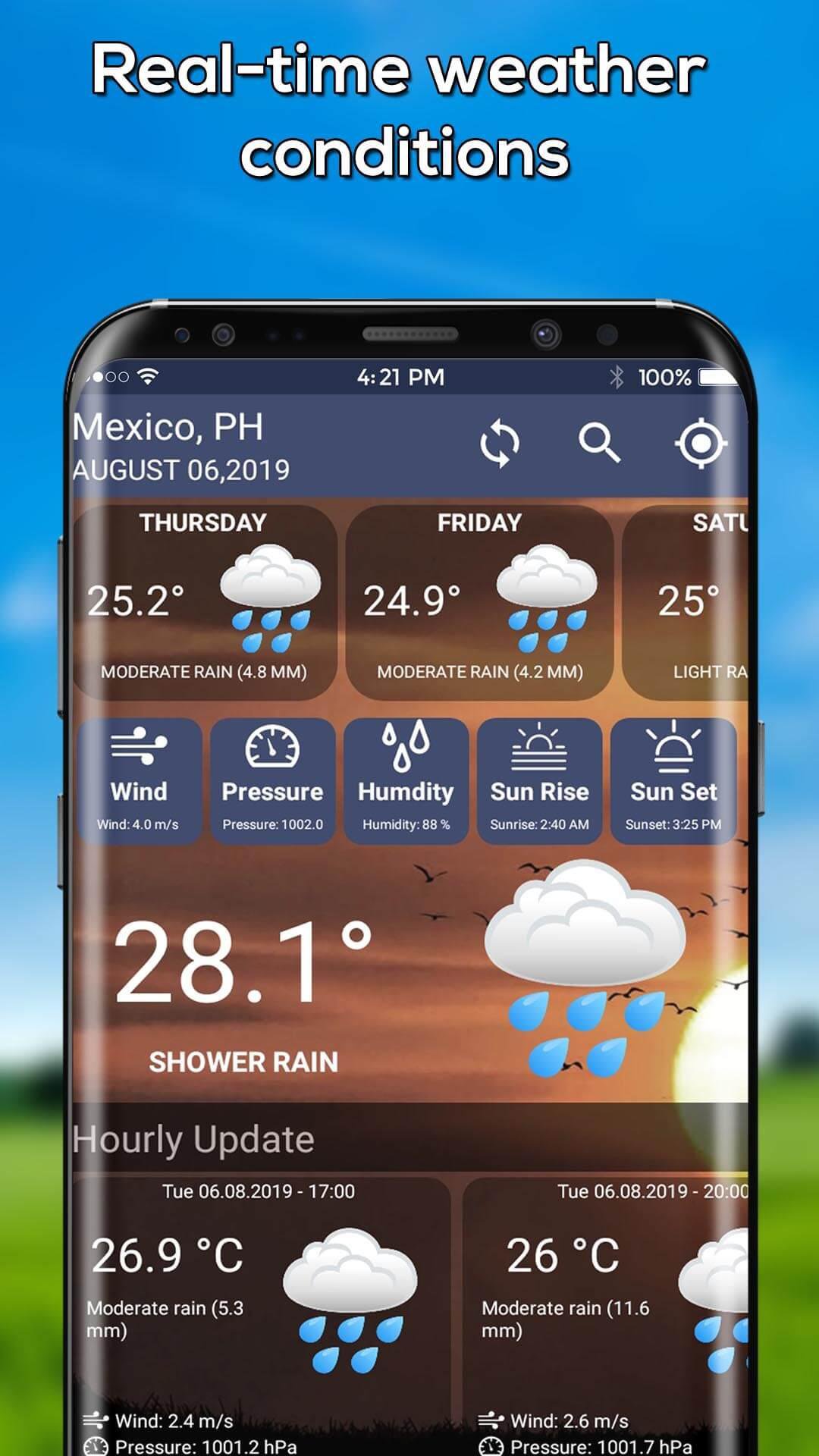Tap the Wi-Fi indicator in status bar
The height and width of the screenshot is (1456, 819).
pos(149,374)
